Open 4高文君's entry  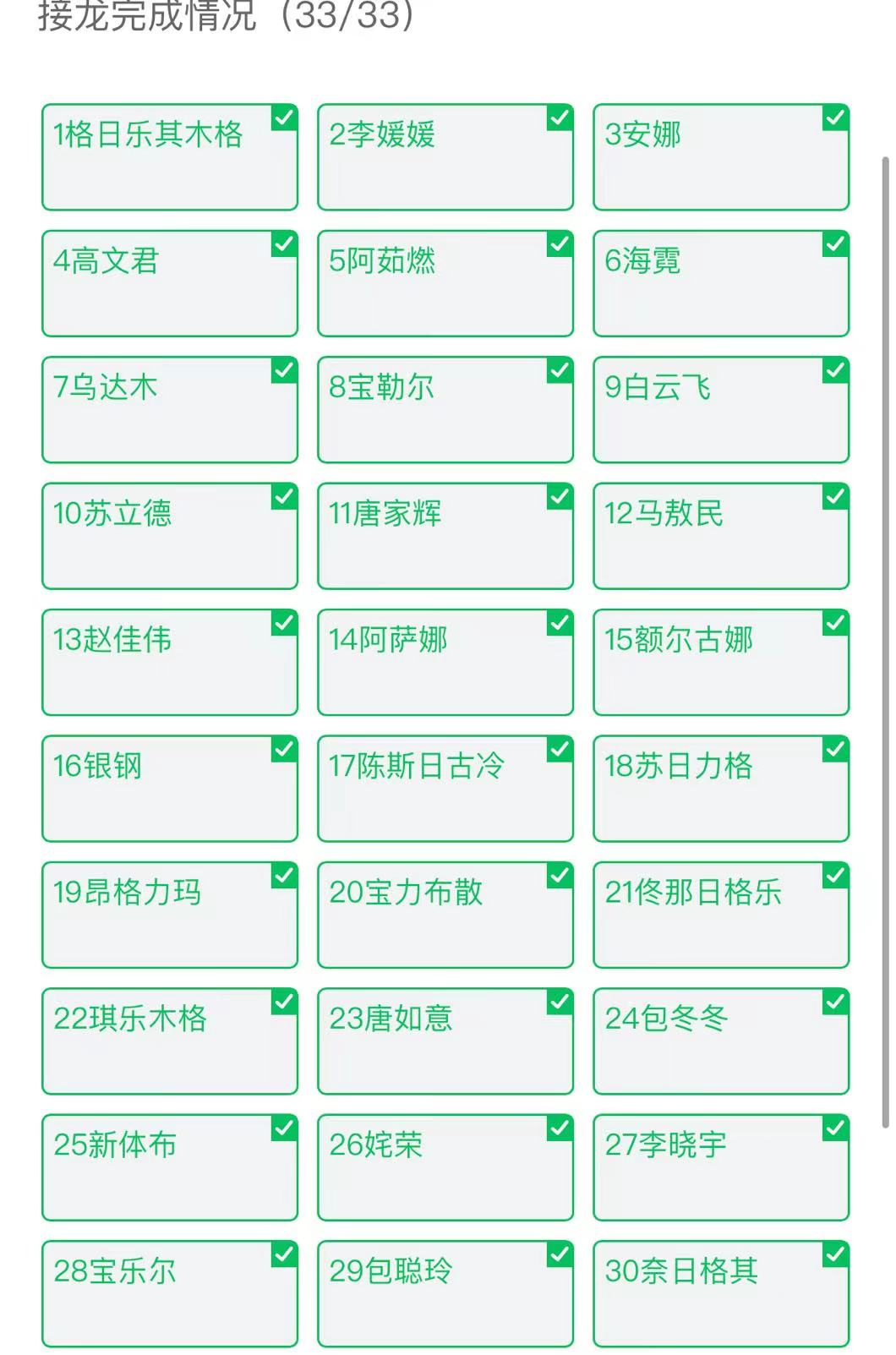(x=169, y=283)
